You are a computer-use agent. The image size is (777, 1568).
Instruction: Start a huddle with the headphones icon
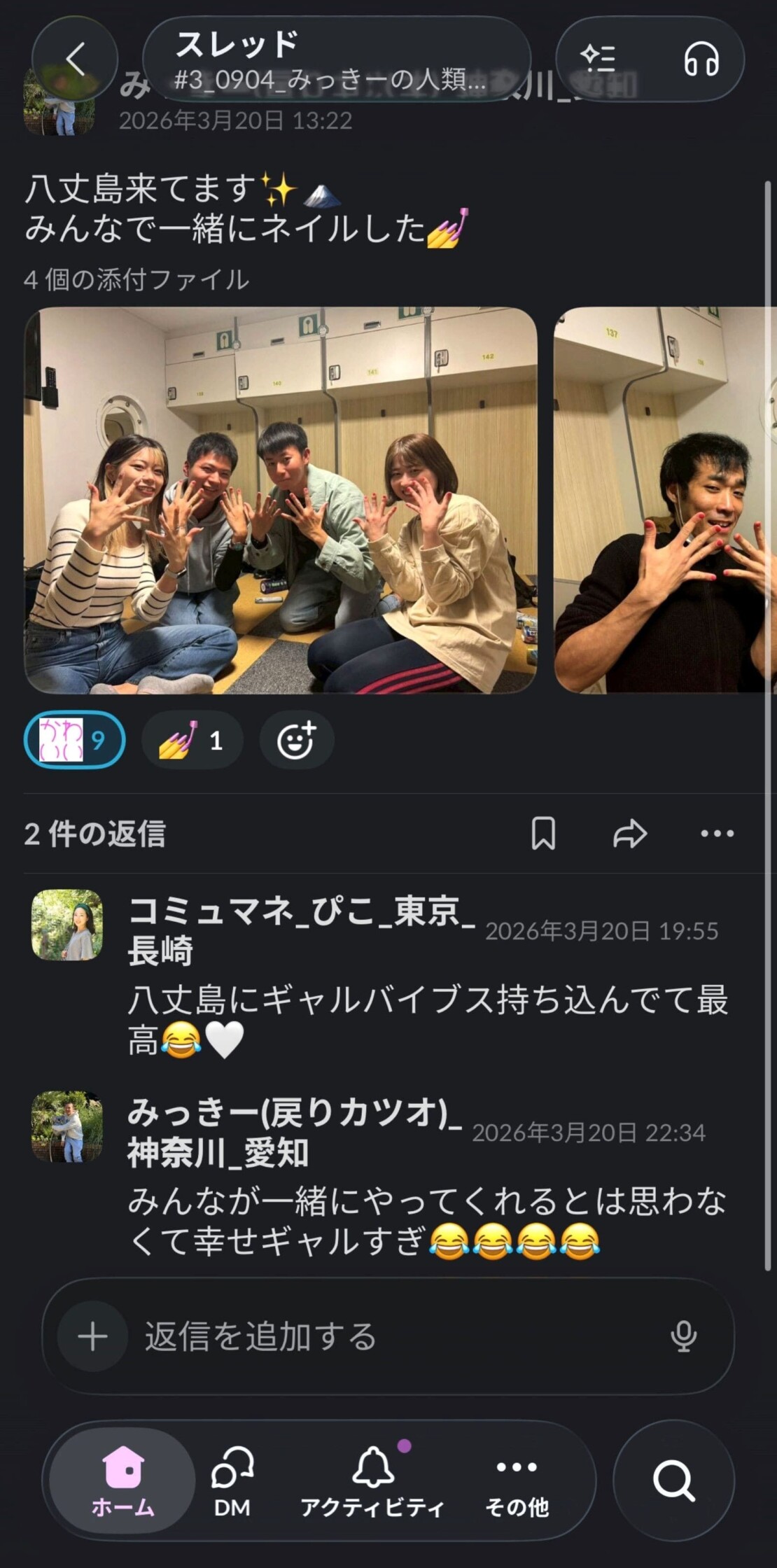(701, 59)
